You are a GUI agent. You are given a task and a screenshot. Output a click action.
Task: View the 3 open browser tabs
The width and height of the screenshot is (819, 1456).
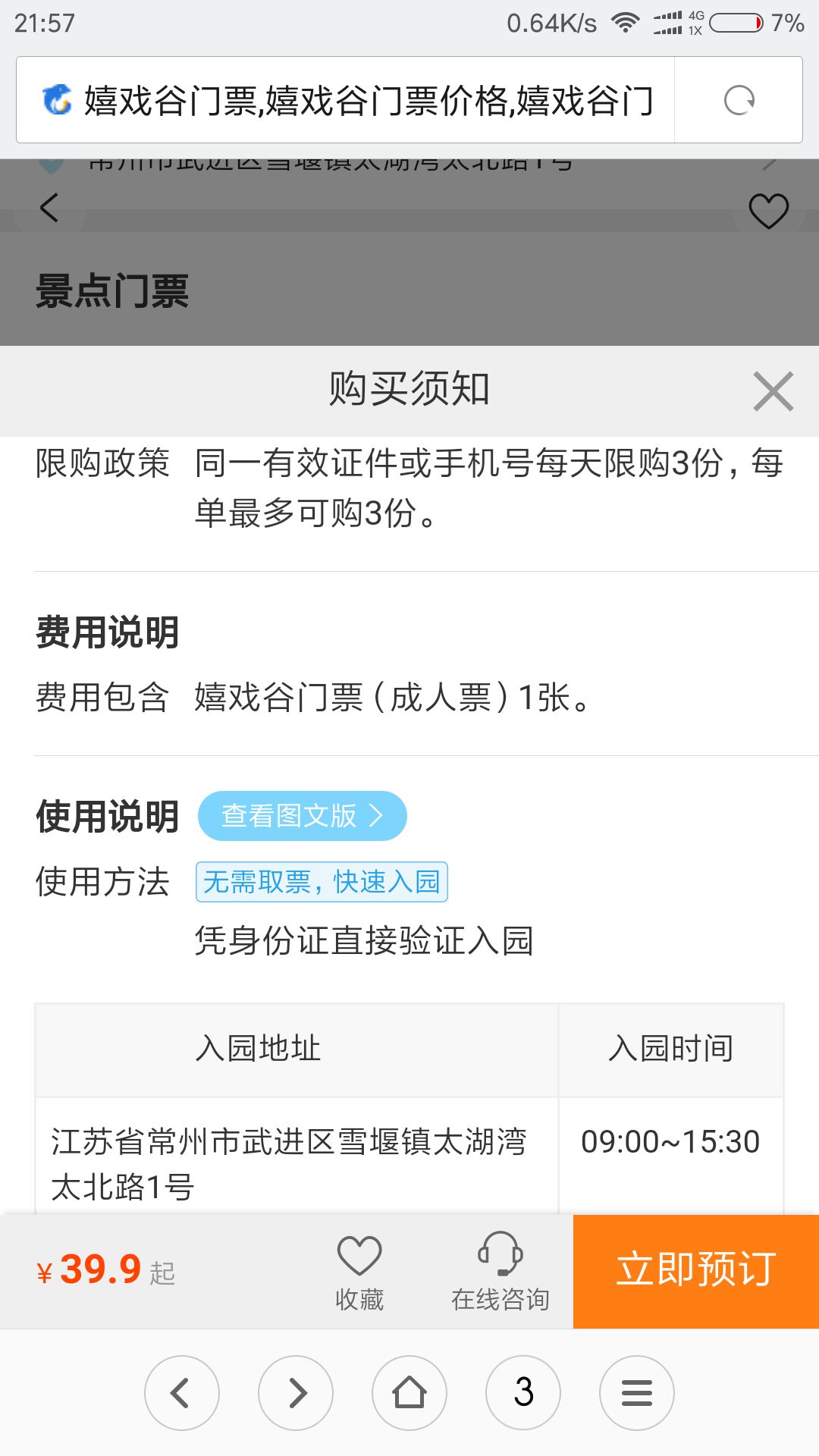click(x=523, y=1392)
